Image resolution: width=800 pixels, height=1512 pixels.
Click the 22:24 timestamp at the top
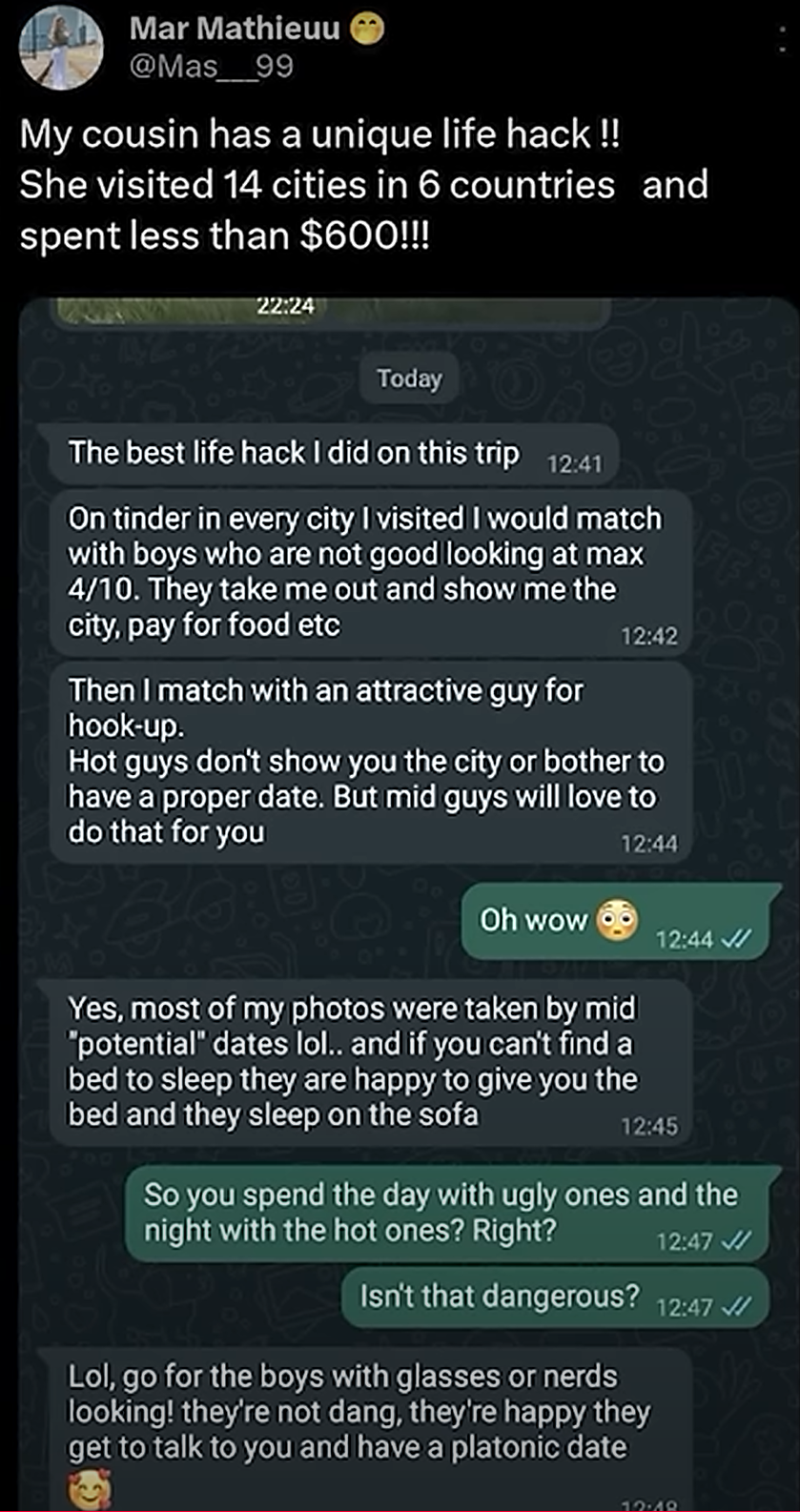(x=287, y=305)
